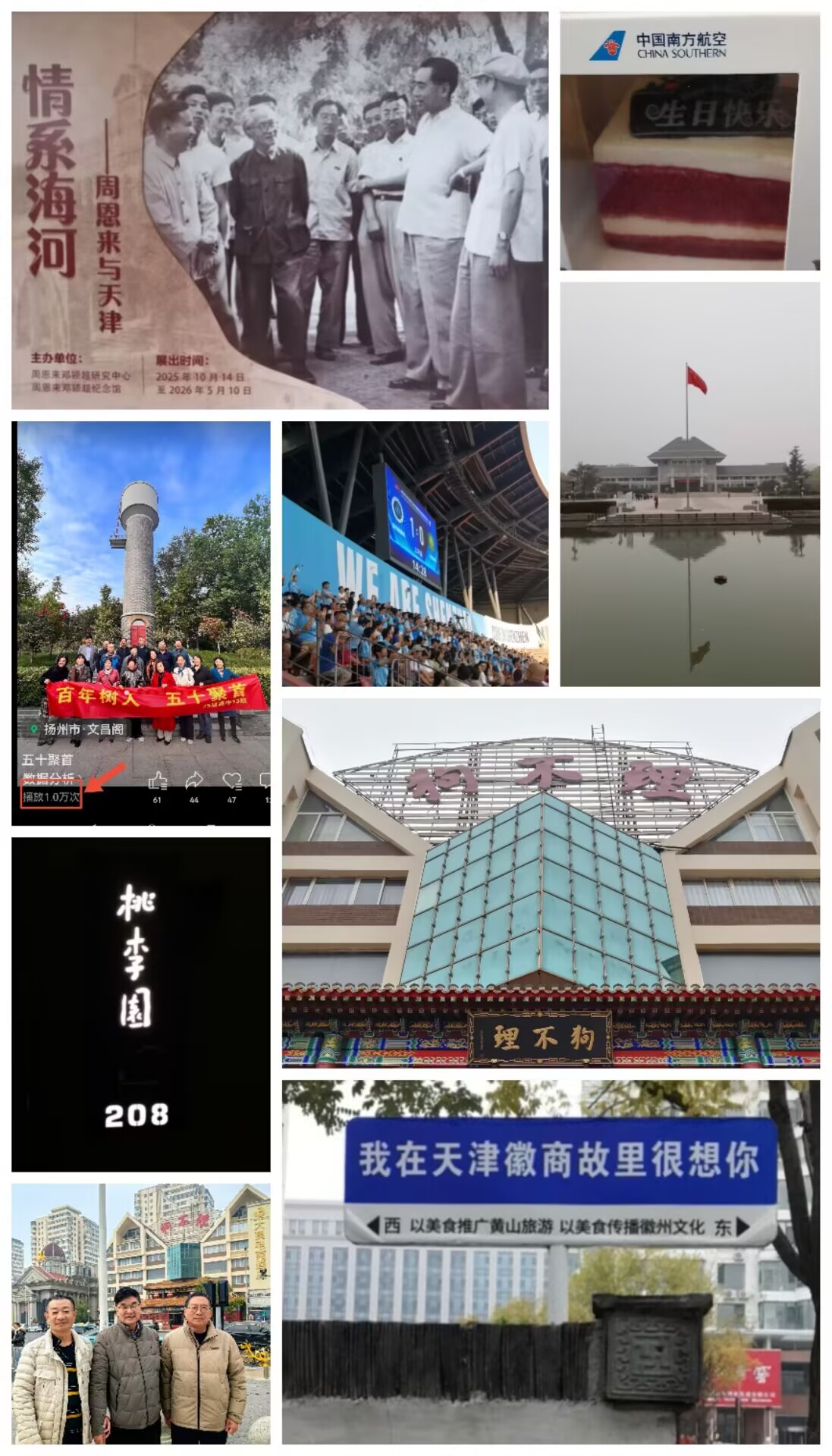This screenshot has height=1456, width=832.
Task: Tap the share arrow icon showing 44
Action: pyautogui.click(x=193, y=781)
